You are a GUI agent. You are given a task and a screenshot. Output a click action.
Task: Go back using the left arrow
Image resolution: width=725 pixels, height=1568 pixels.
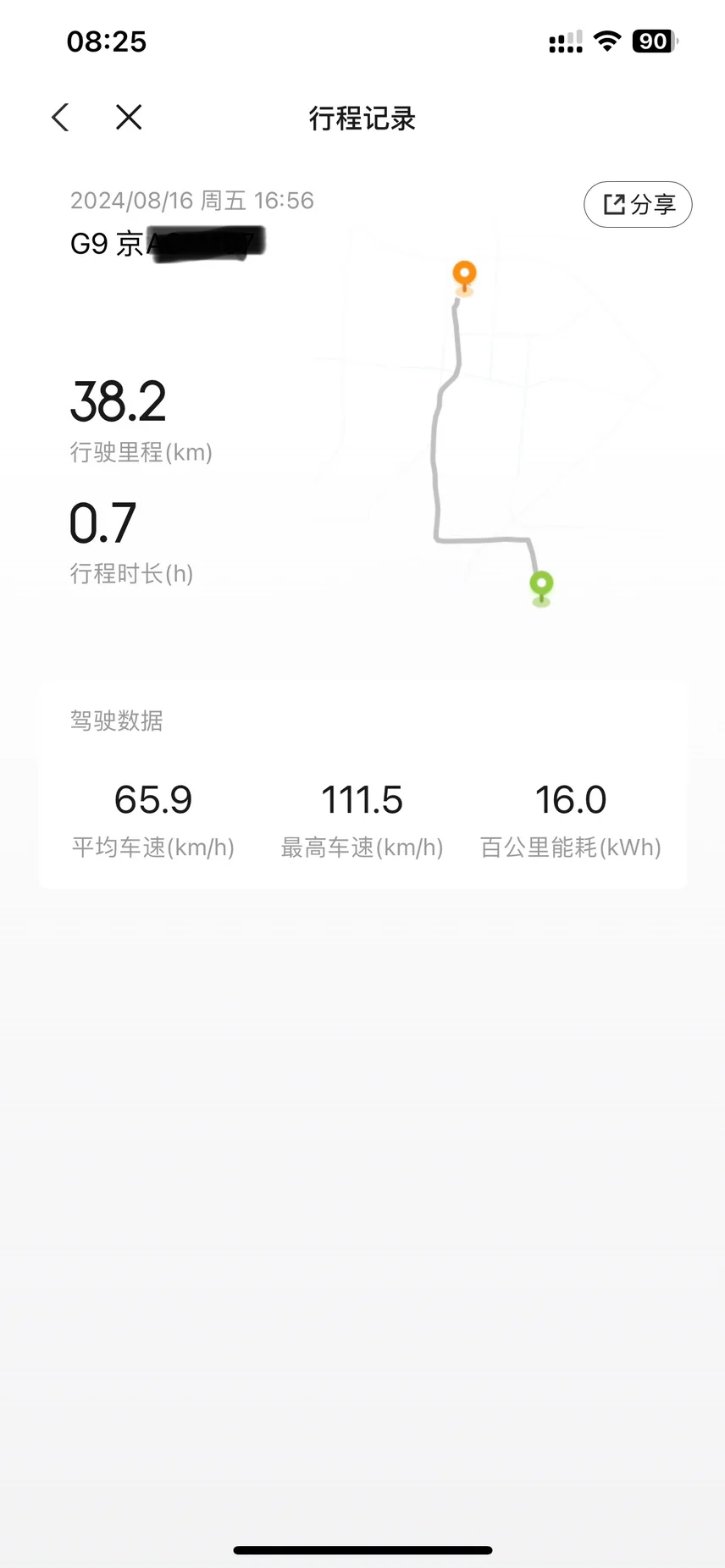click(x=60, y=118)
